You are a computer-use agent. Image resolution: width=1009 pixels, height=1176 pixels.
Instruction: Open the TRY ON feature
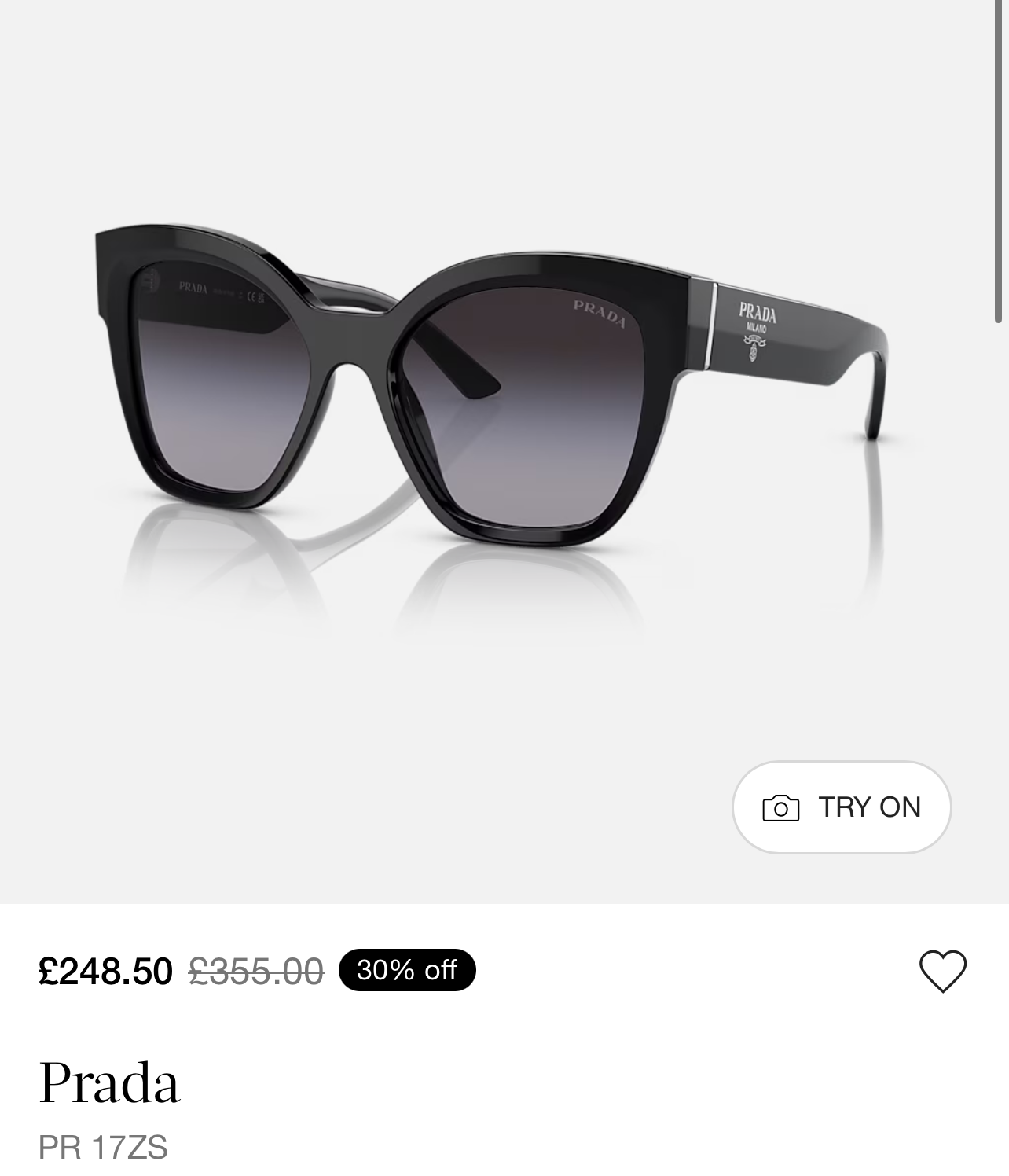click(870, 807)
